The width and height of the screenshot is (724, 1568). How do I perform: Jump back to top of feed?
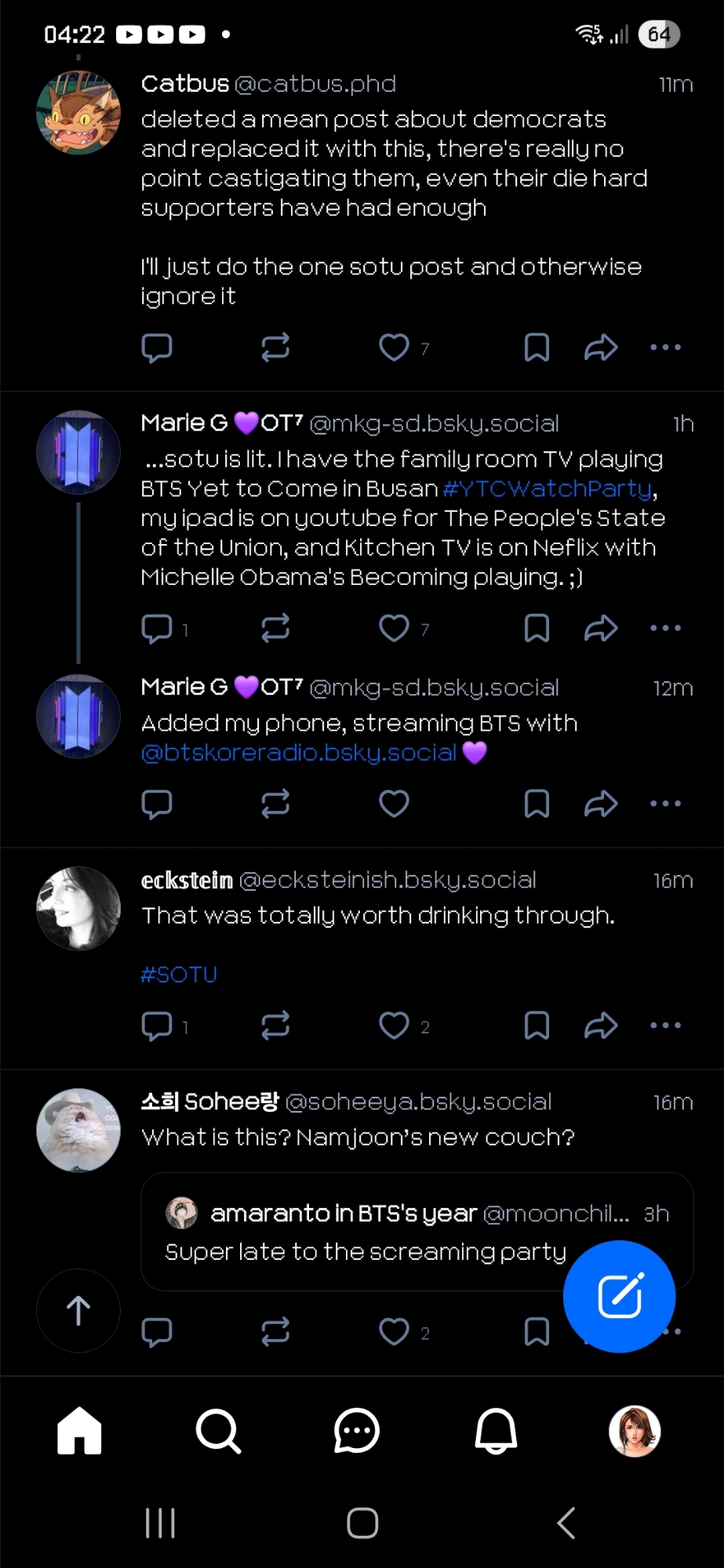coord(78,1310)
